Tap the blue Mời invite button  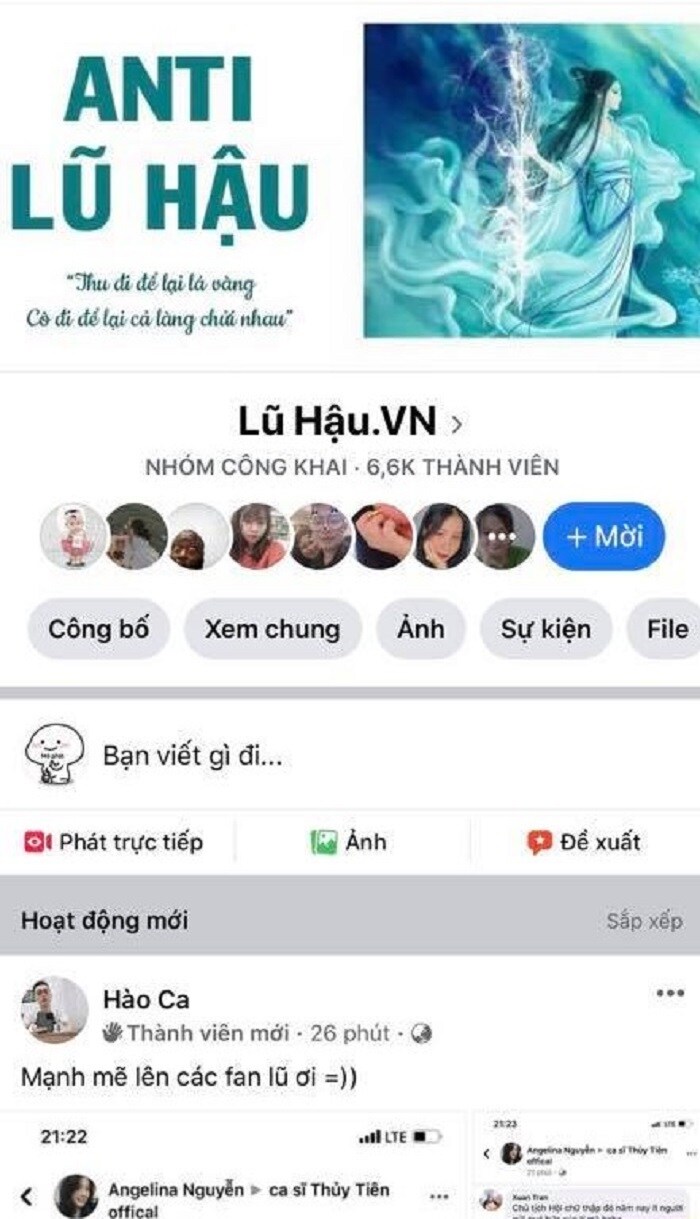point(603,536)
